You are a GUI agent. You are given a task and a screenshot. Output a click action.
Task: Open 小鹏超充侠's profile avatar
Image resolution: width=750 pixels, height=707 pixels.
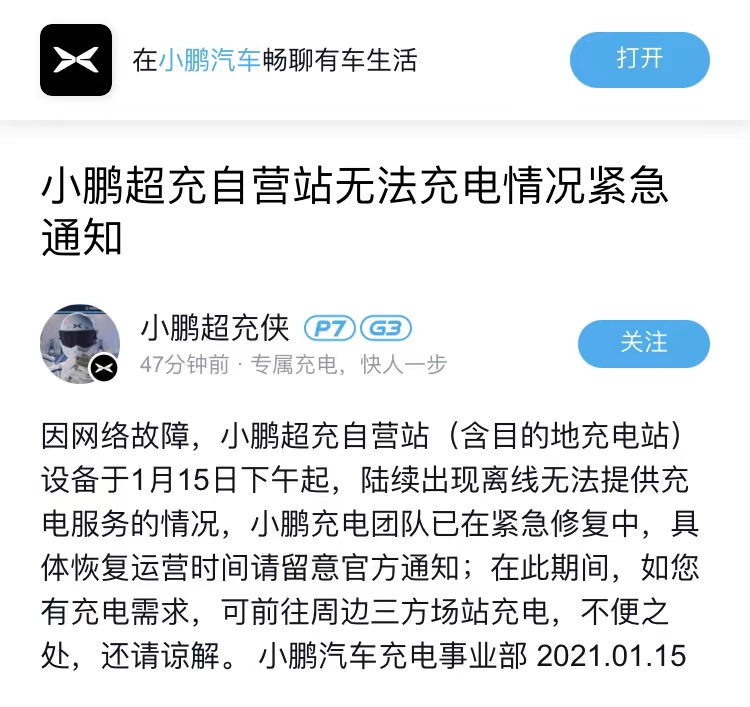[80, 344]
